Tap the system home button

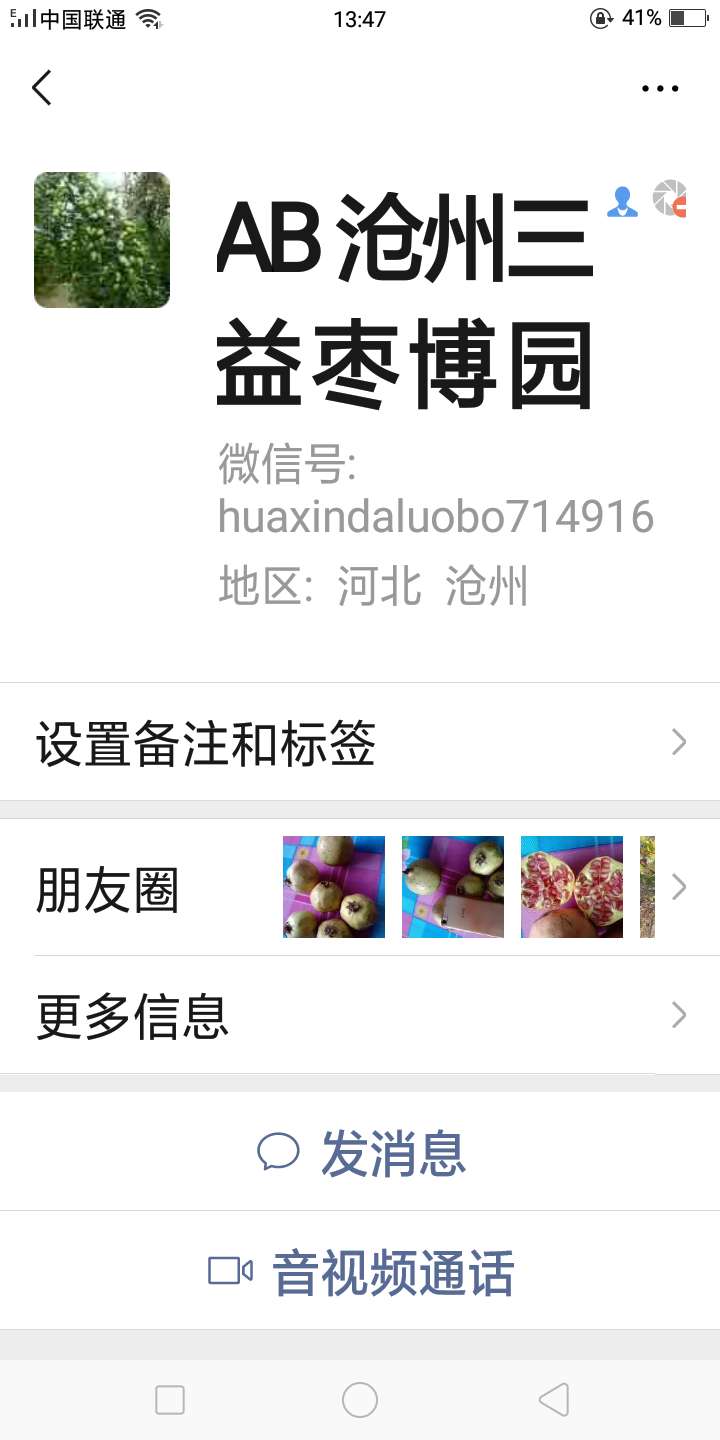[x=360, y=1400]
